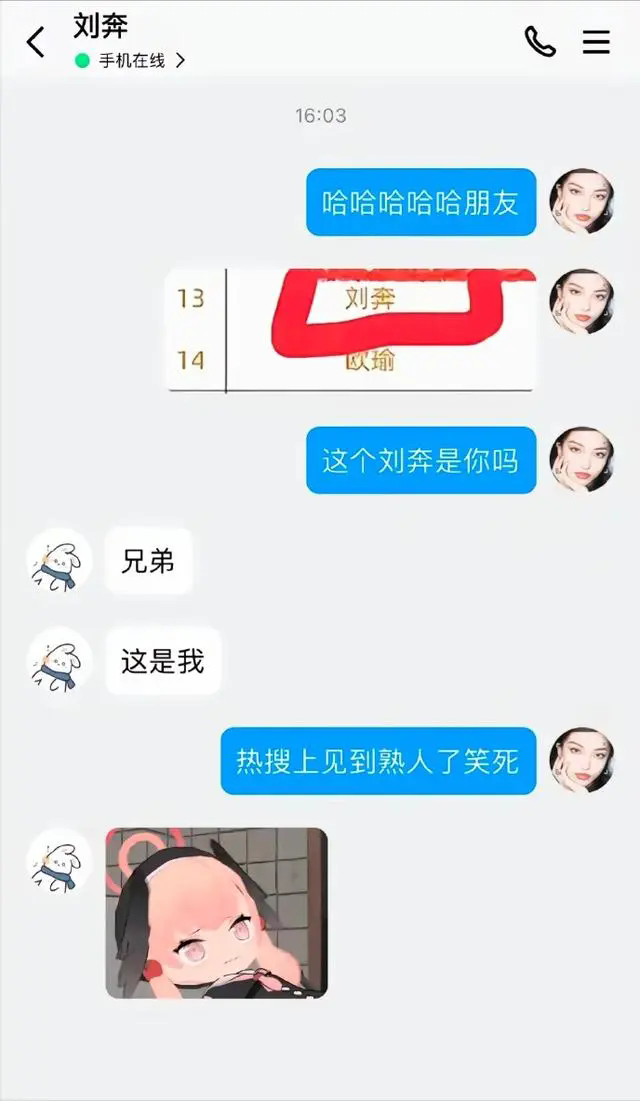This screenshot has height=1101, width=640.
Task: Open the name list image with 刘奔 circled
Action: [351, 330]
